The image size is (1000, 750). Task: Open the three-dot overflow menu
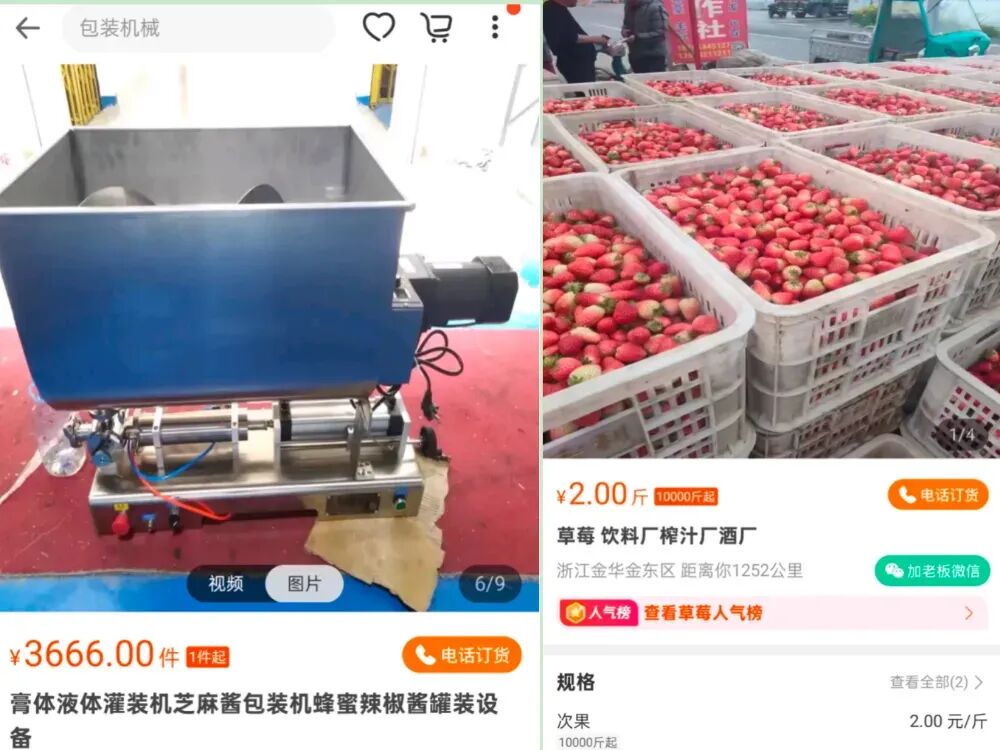pos(494,28)
